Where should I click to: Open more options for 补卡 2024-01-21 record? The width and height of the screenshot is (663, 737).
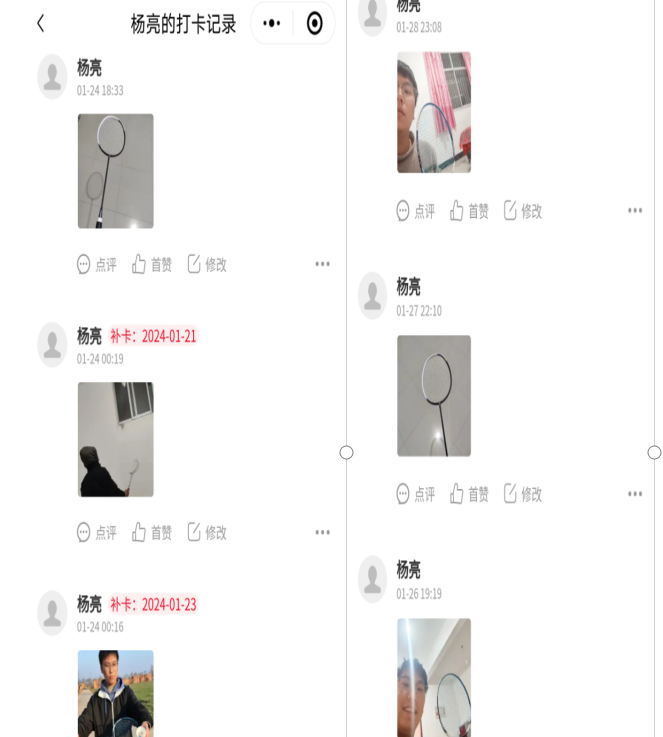tap(322, 532)
